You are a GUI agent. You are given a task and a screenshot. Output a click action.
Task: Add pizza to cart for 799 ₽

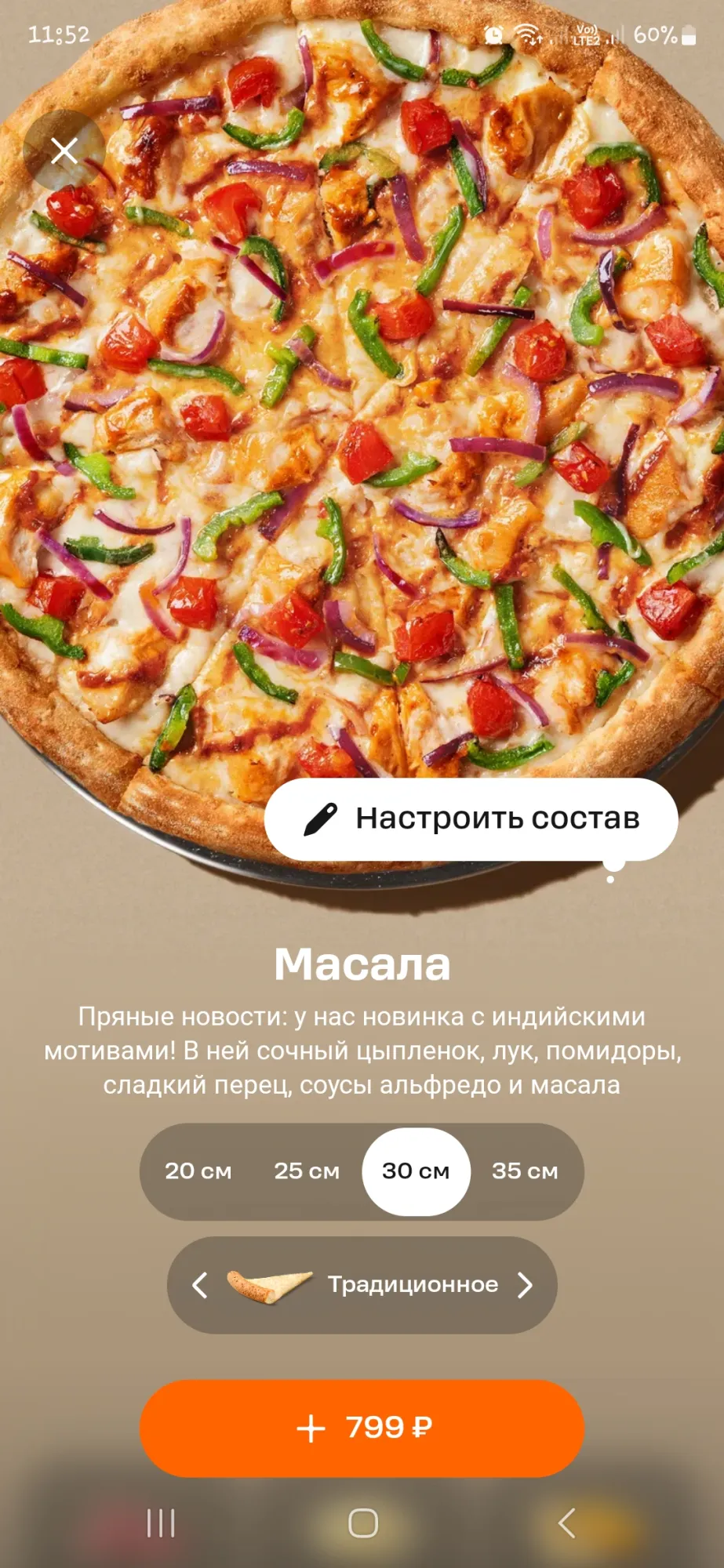click(362, 1428)
